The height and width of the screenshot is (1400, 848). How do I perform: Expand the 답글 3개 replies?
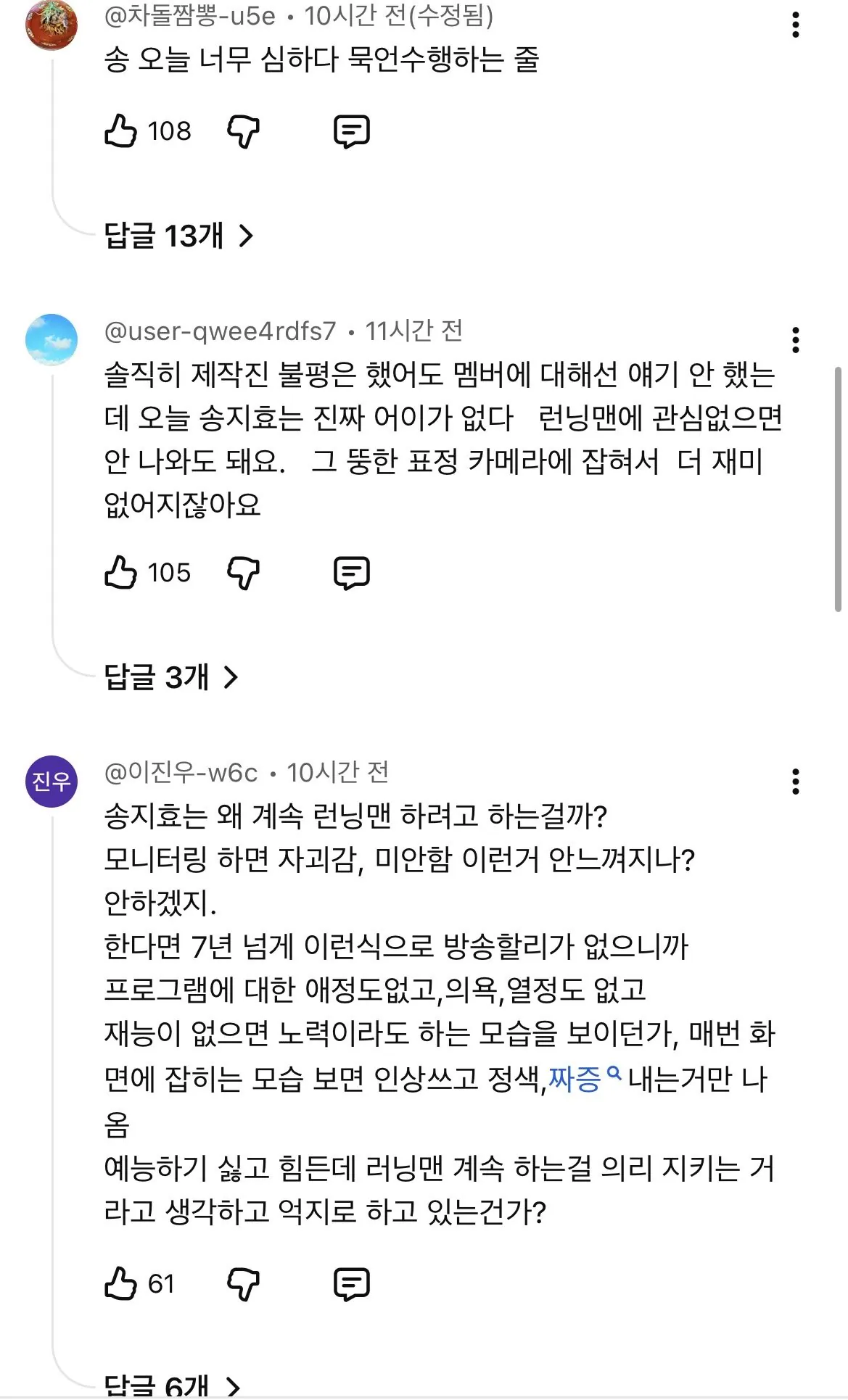click(171, 677)
